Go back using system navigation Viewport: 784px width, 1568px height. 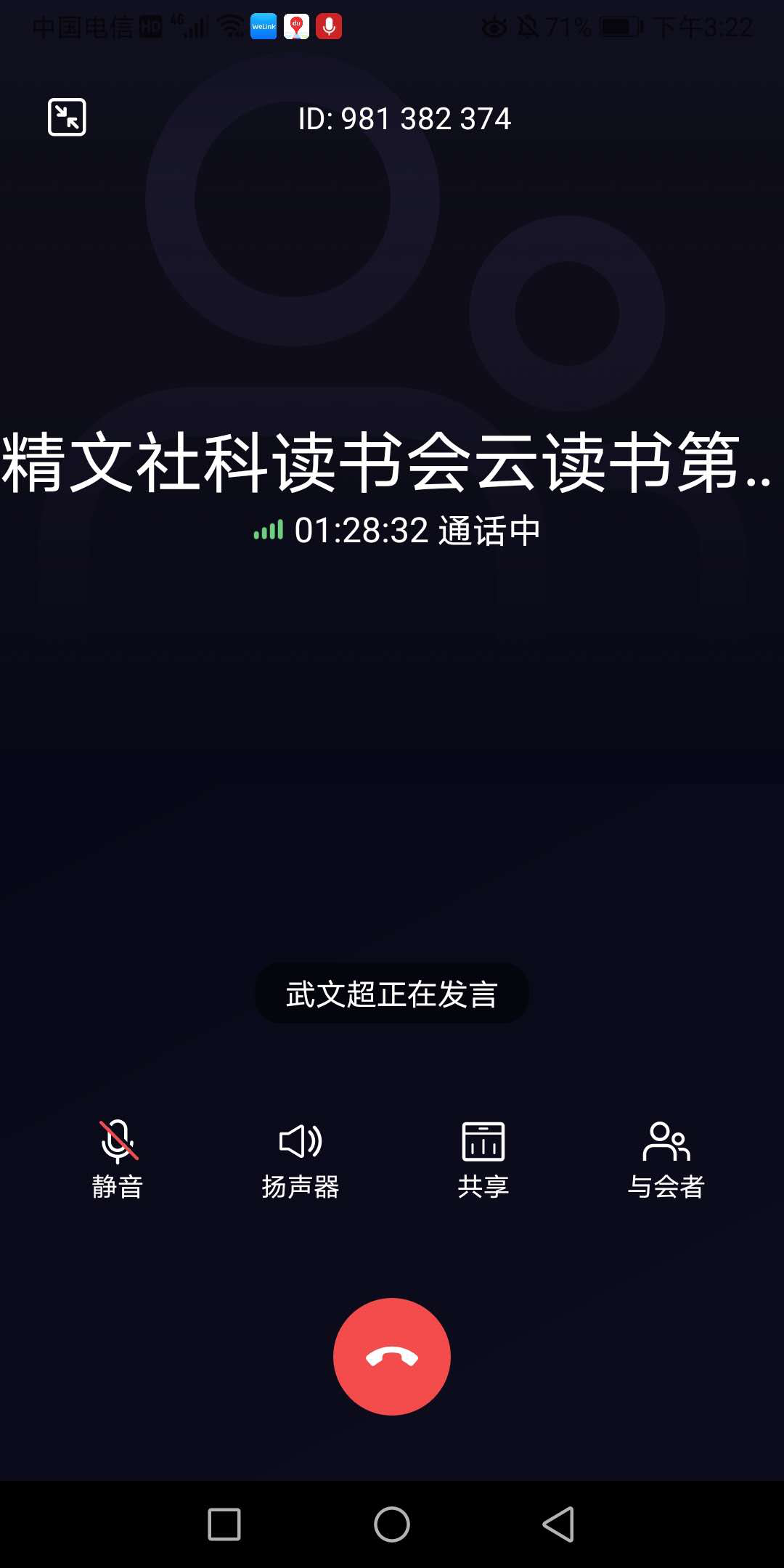point(558,1524)
